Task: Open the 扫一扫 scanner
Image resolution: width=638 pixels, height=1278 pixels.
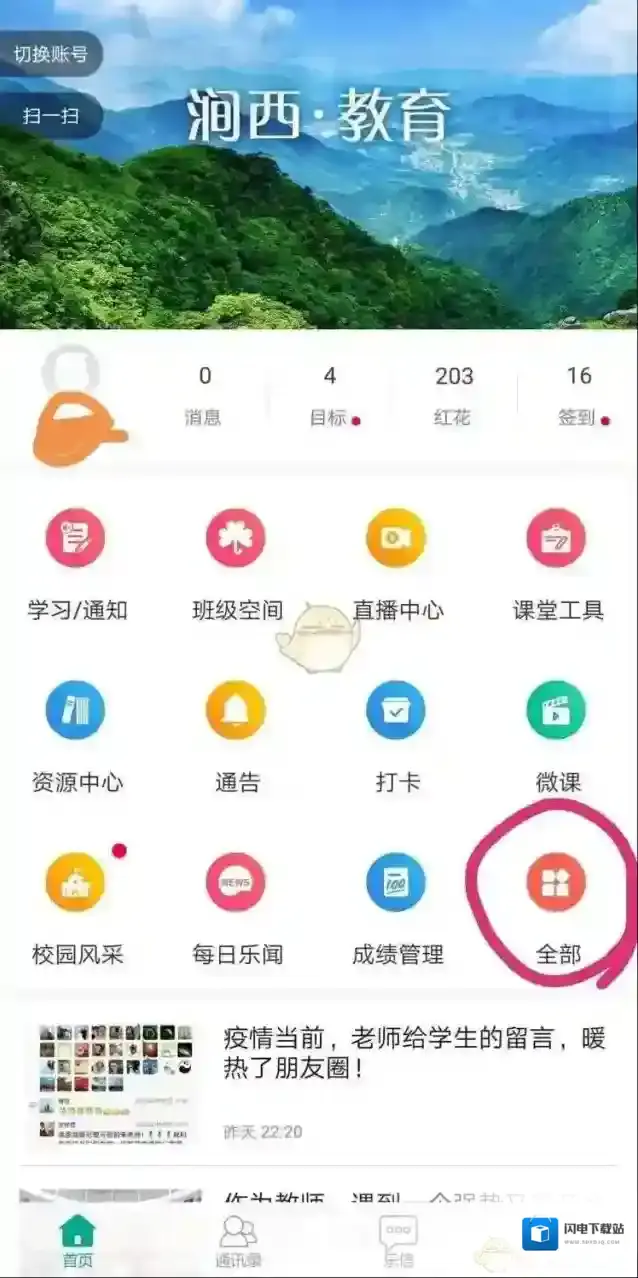Action: [50, 116]
